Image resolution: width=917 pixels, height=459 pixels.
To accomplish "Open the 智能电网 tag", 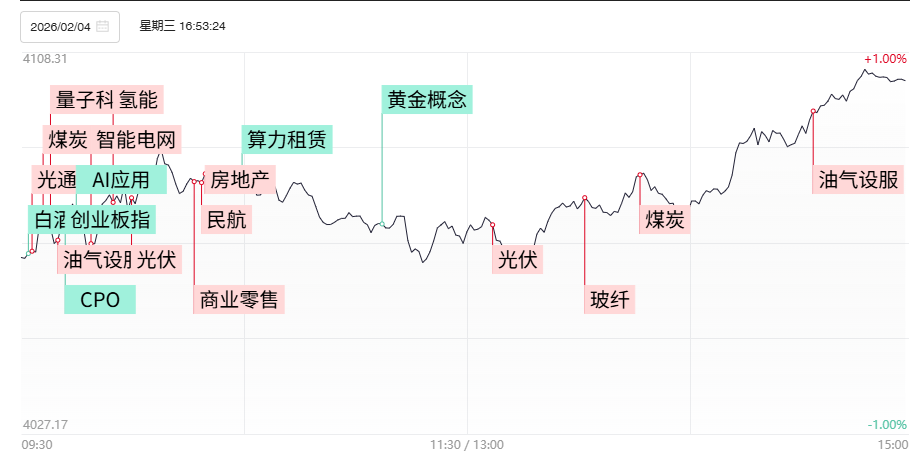I will pyautogui.click(x=136, y=139).
